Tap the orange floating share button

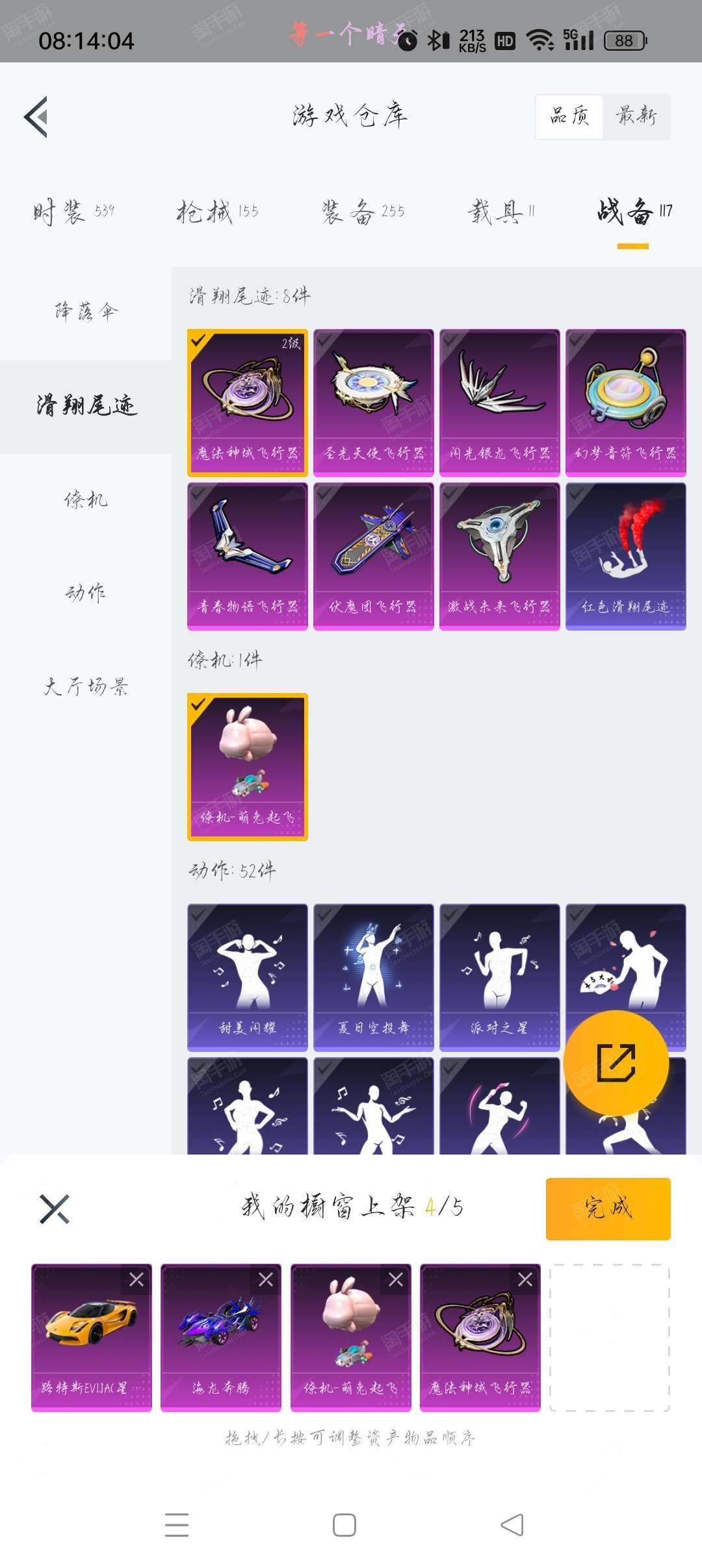click(616, 1063)
